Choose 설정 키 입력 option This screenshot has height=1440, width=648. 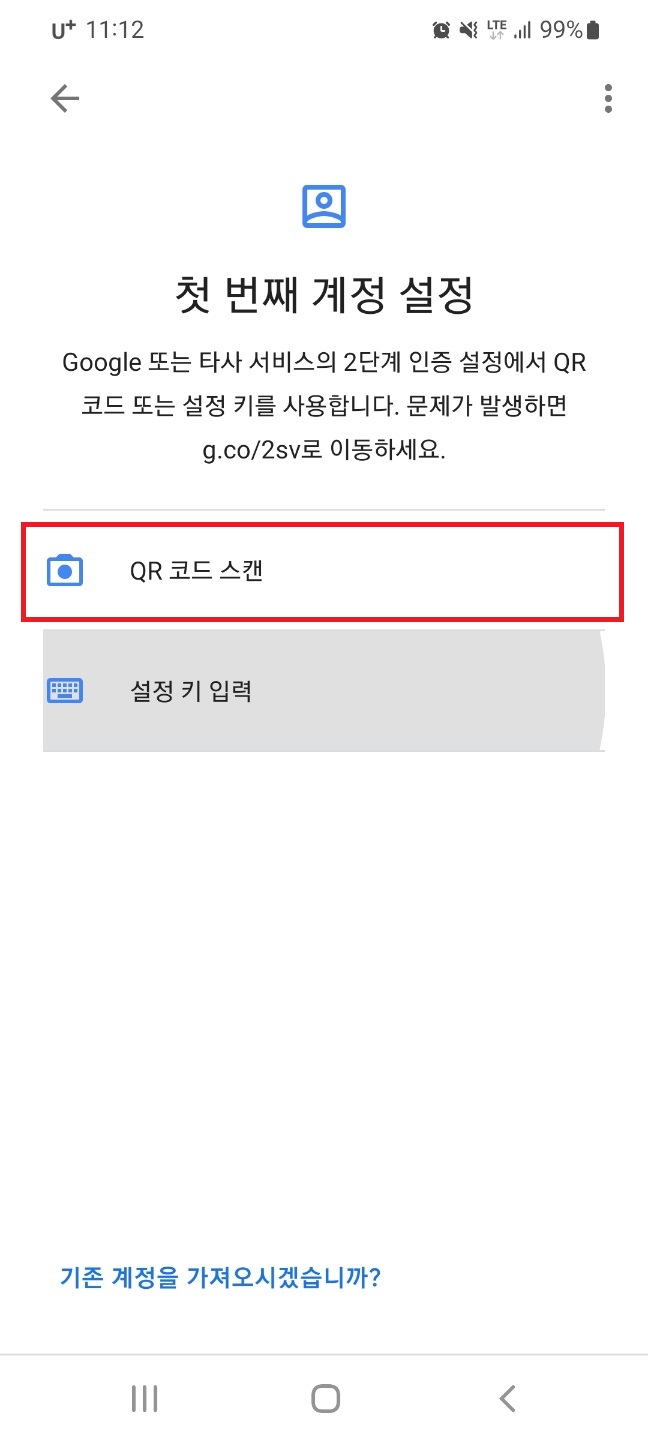coord(323,691)
